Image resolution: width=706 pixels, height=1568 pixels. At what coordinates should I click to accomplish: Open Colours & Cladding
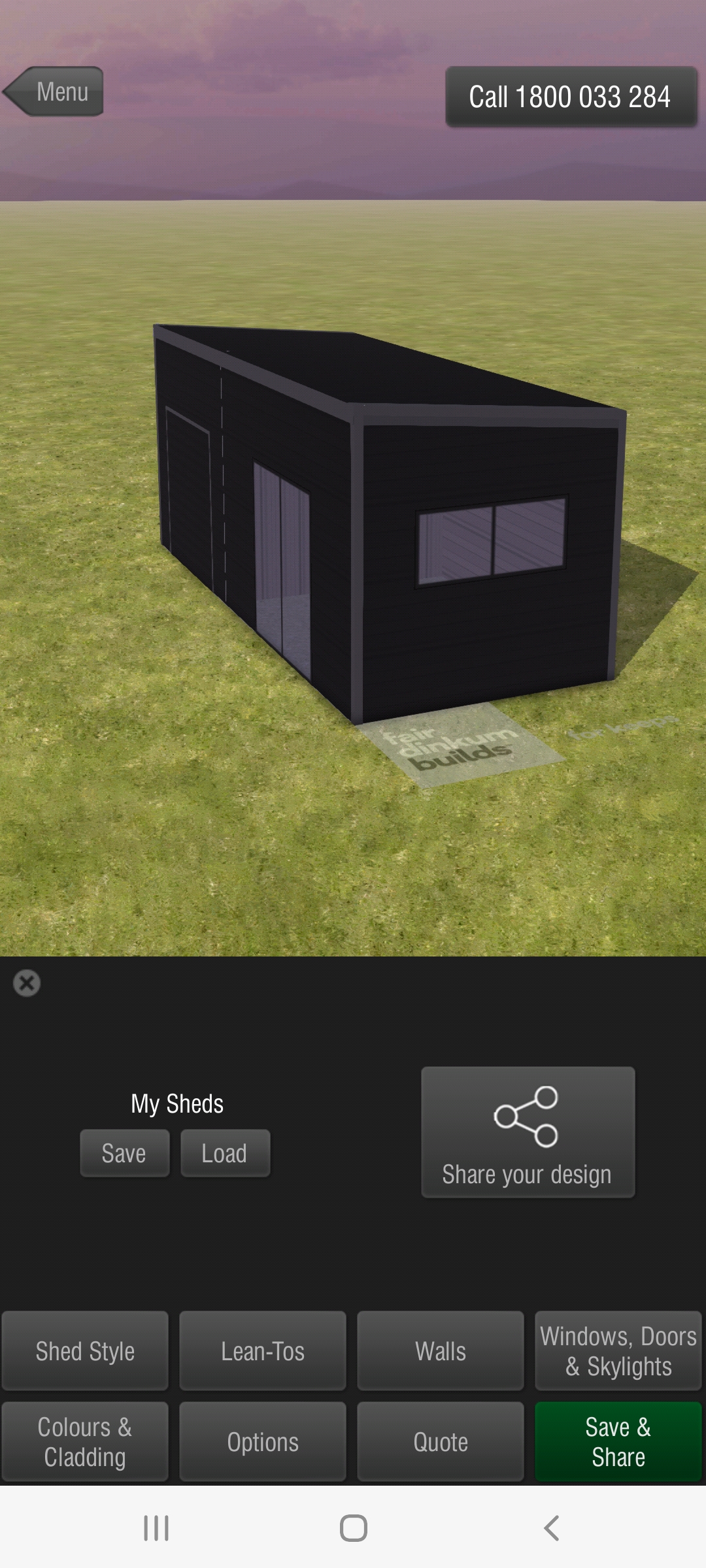click(x=85, y=1441)
